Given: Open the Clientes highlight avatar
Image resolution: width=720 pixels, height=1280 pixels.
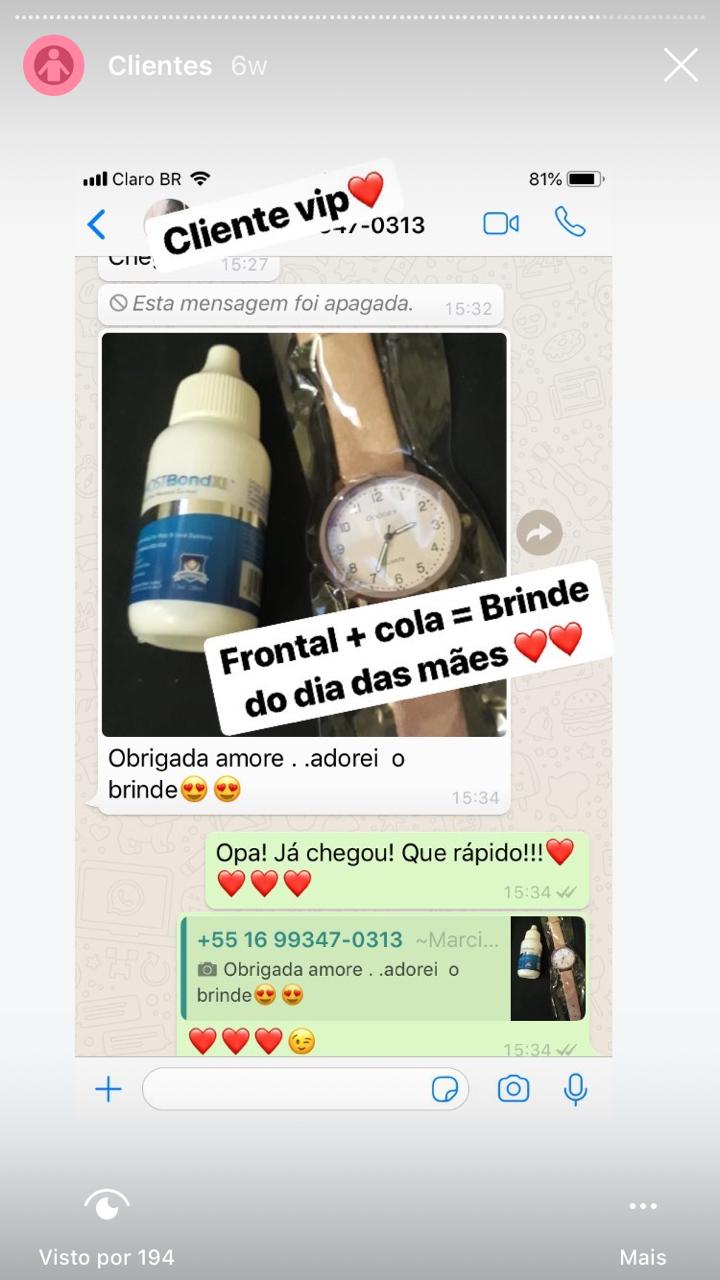Looking at the screenshot, I should [54, 66].
